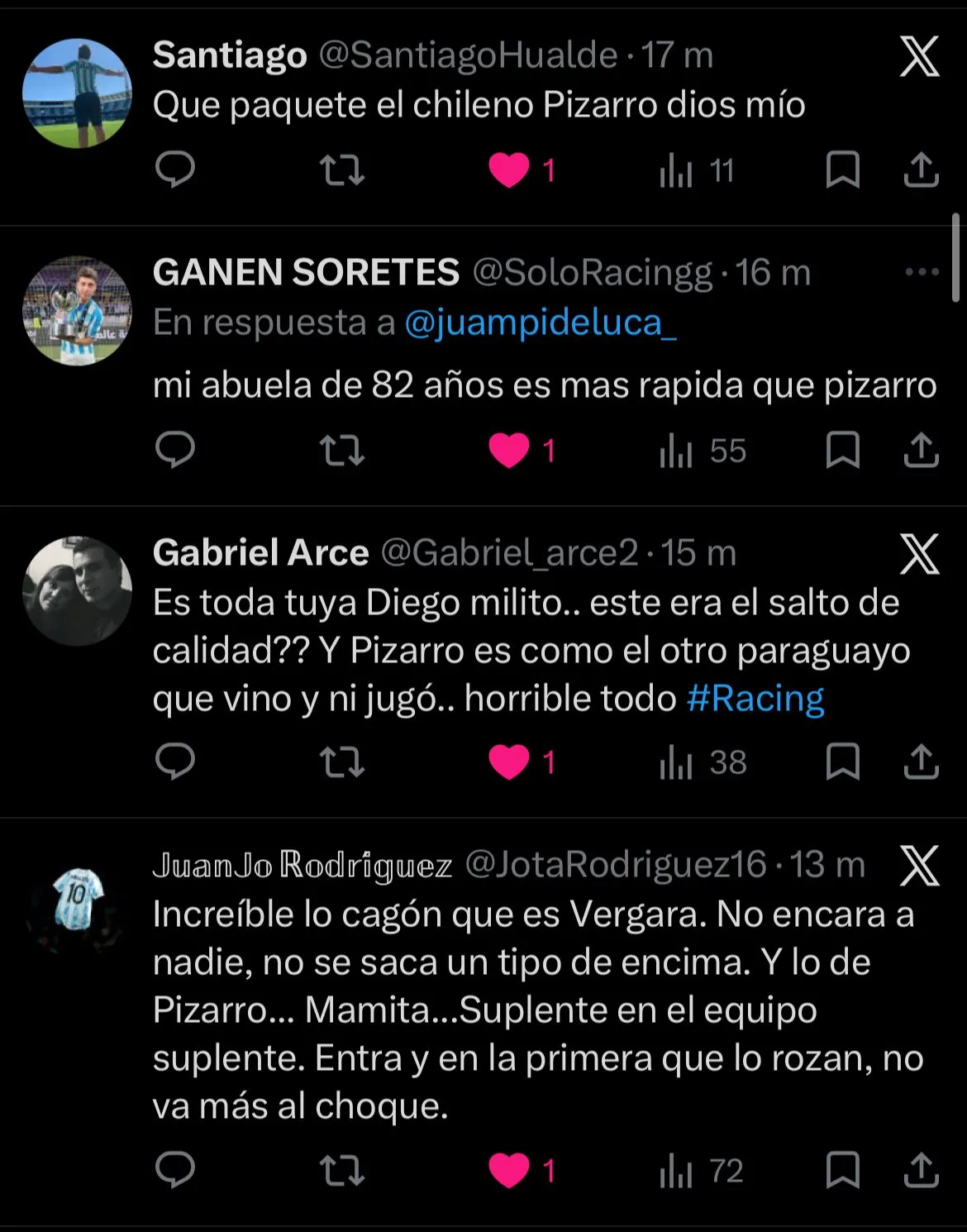The height and width of the screenshot is (1232, 967).
Task: Bookmark JuanJo Rodriguez's tweet
Action: tap(842, 1170)
